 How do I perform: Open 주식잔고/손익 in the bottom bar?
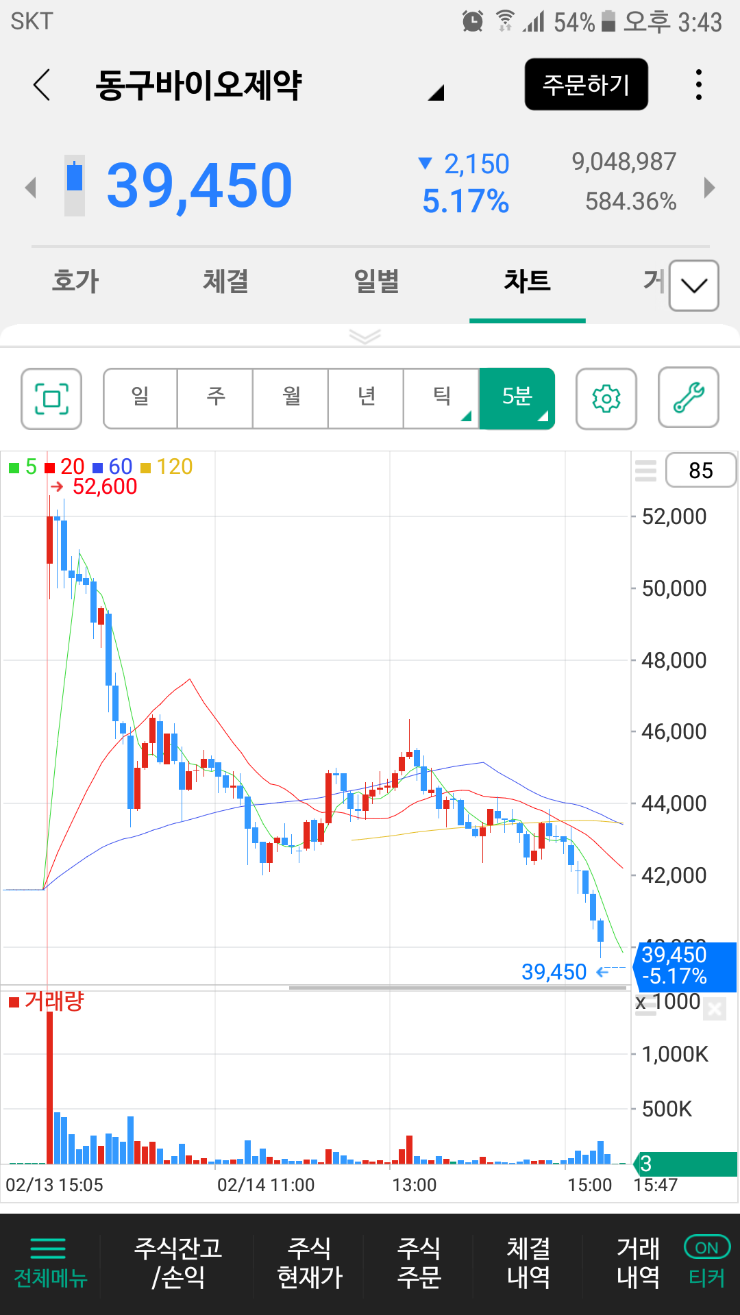[x=178, y=1262]
